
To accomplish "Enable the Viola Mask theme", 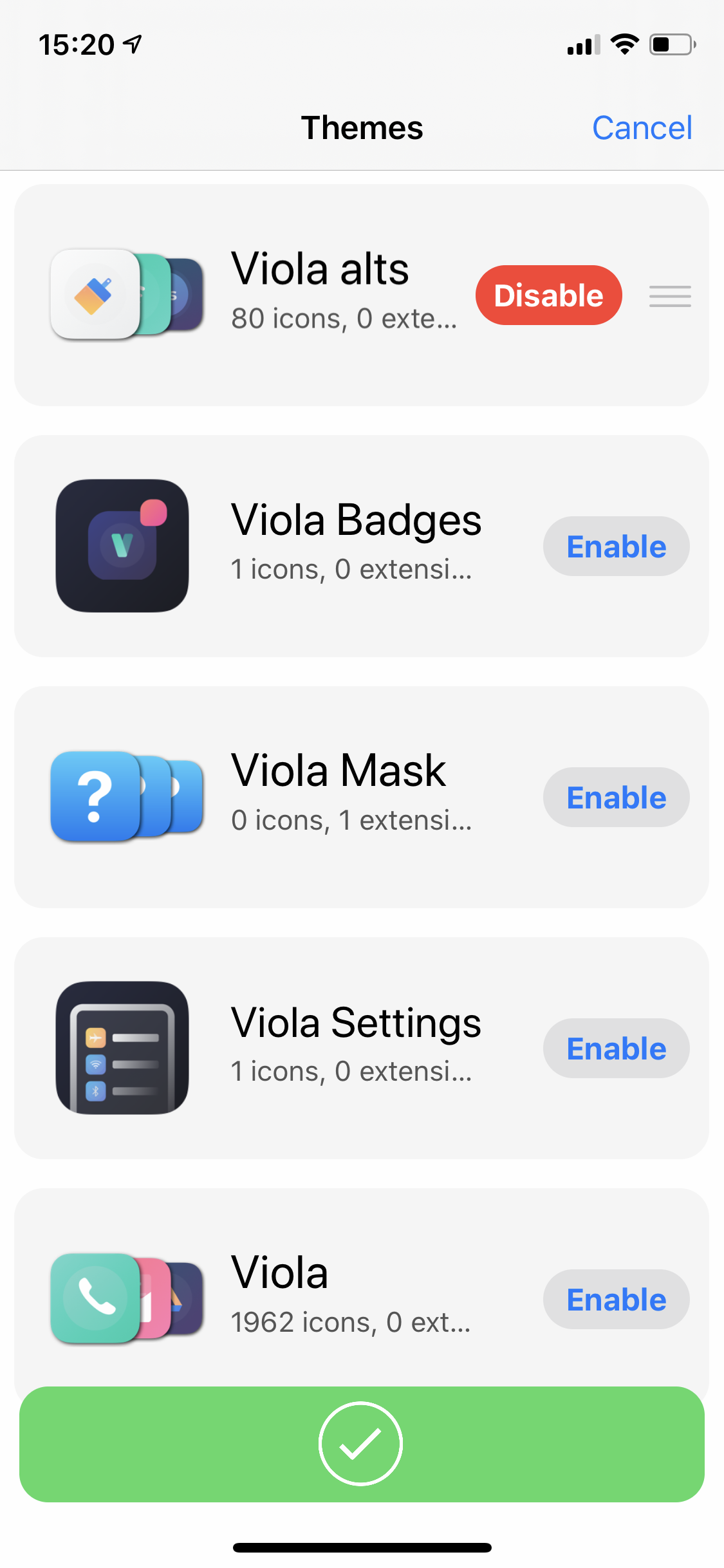I will pyautogui.click(x=616, y=798).
